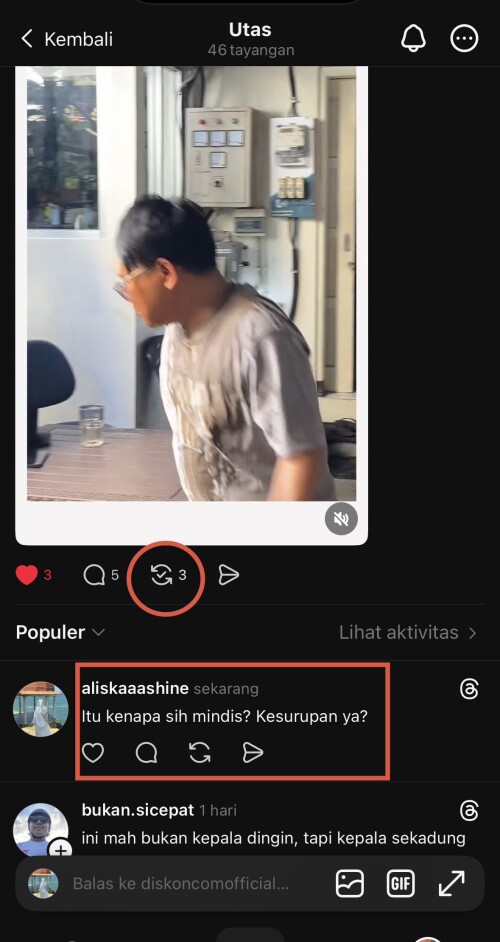Image resolution: width=500 pixels, height=942 pixels.
Task: Tap the repost icon on the main post
Action: (x=161, y=576)
